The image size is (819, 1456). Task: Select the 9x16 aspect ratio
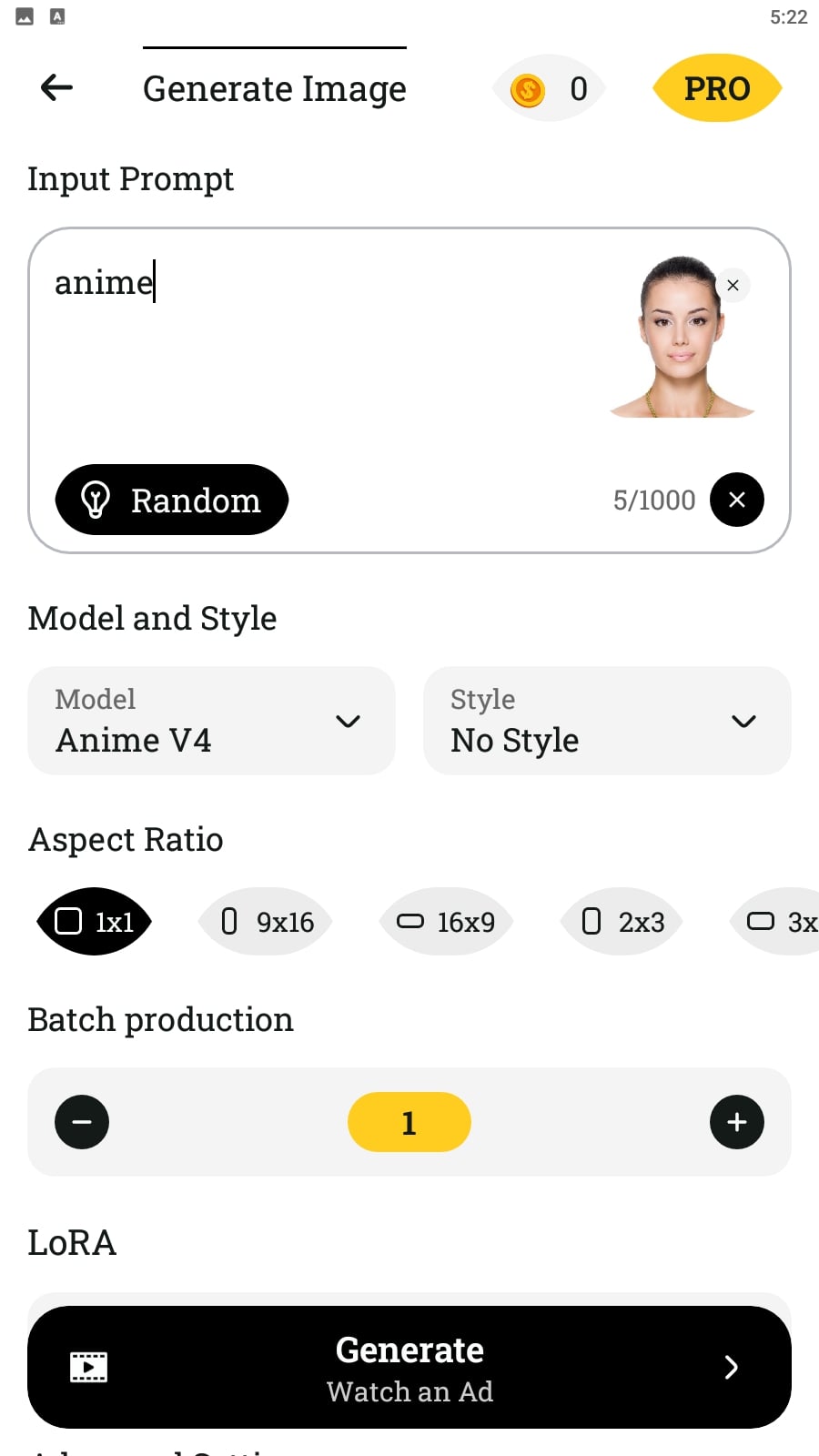(x=266, y=922)
